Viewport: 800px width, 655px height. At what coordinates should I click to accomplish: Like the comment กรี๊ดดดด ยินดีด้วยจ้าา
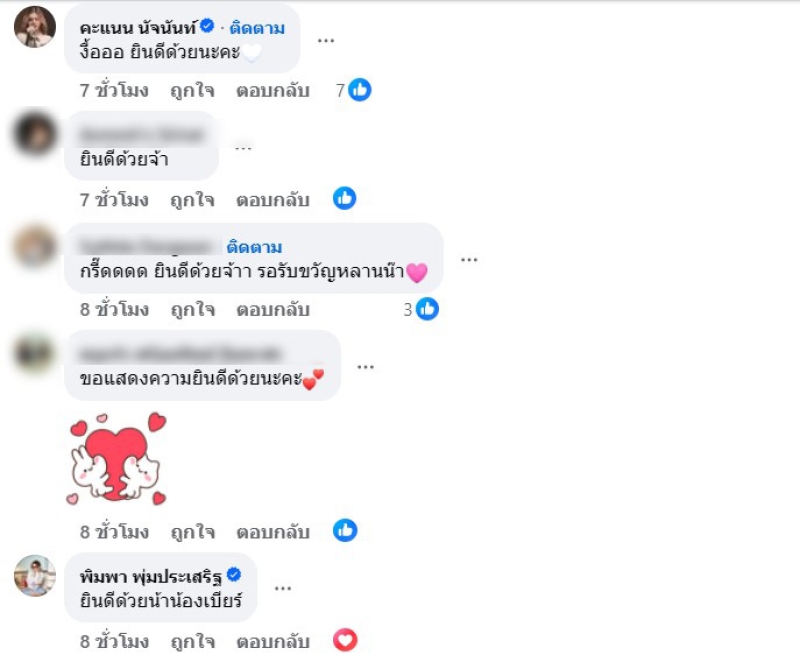click(191, 309)
